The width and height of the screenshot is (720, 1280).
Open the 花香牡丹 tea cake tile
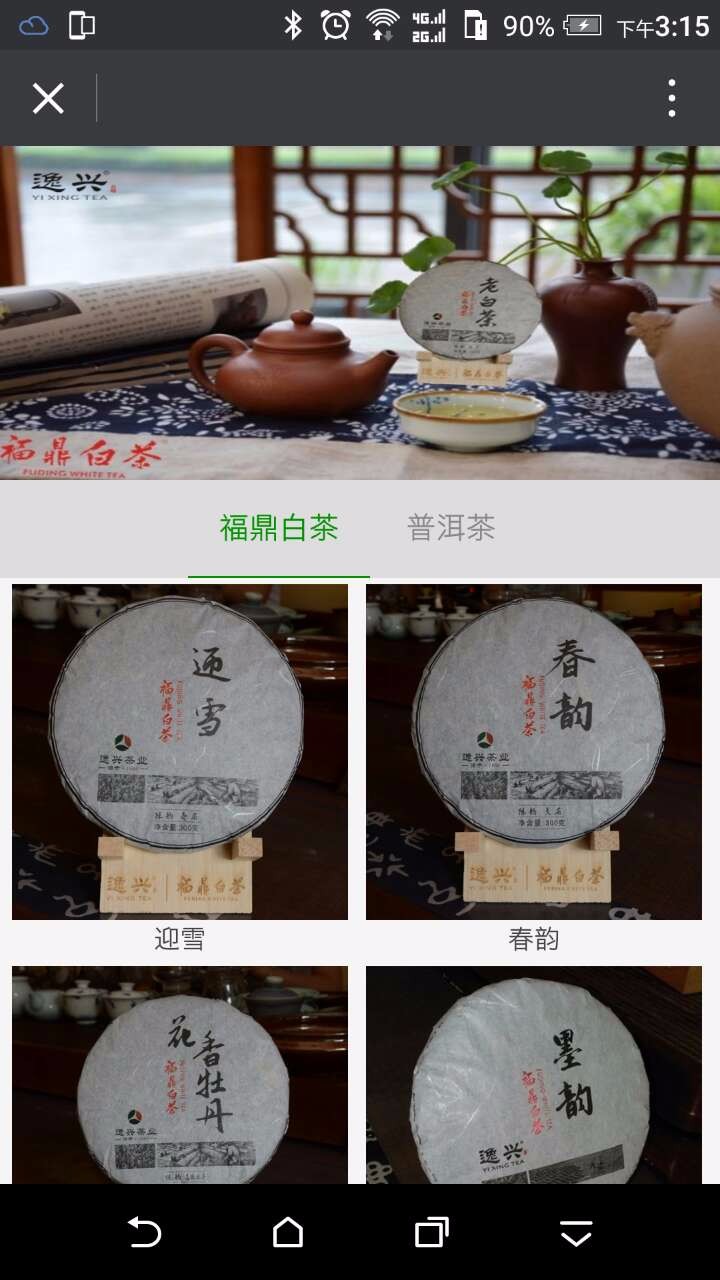click(x=180, y=1074)
